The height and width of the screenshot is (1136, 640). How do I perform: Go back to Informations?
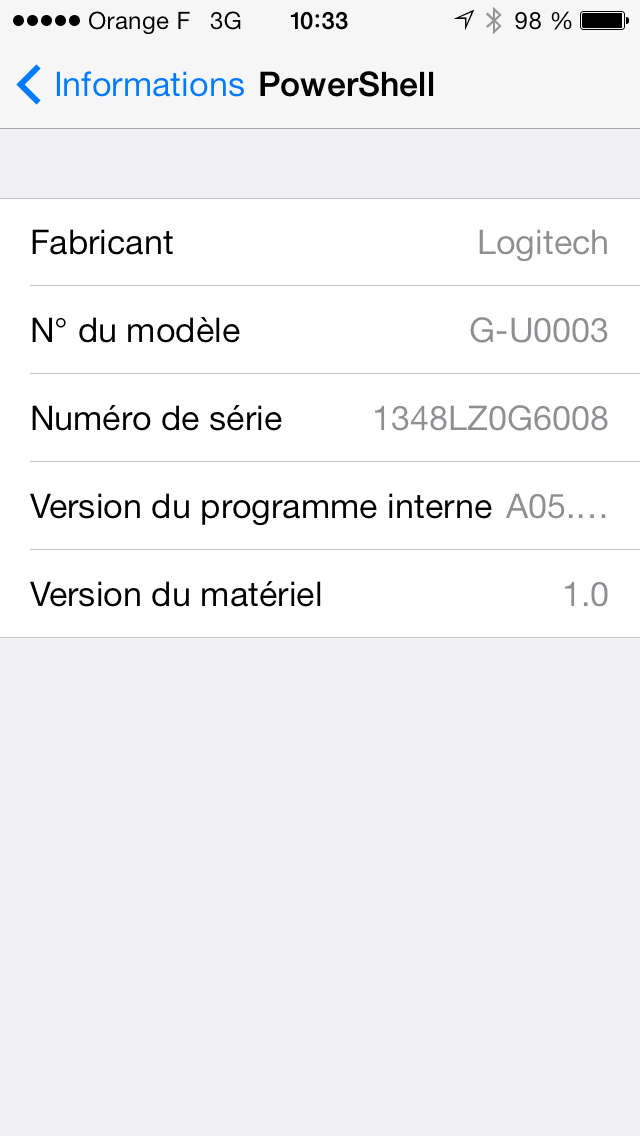(130, 85)
